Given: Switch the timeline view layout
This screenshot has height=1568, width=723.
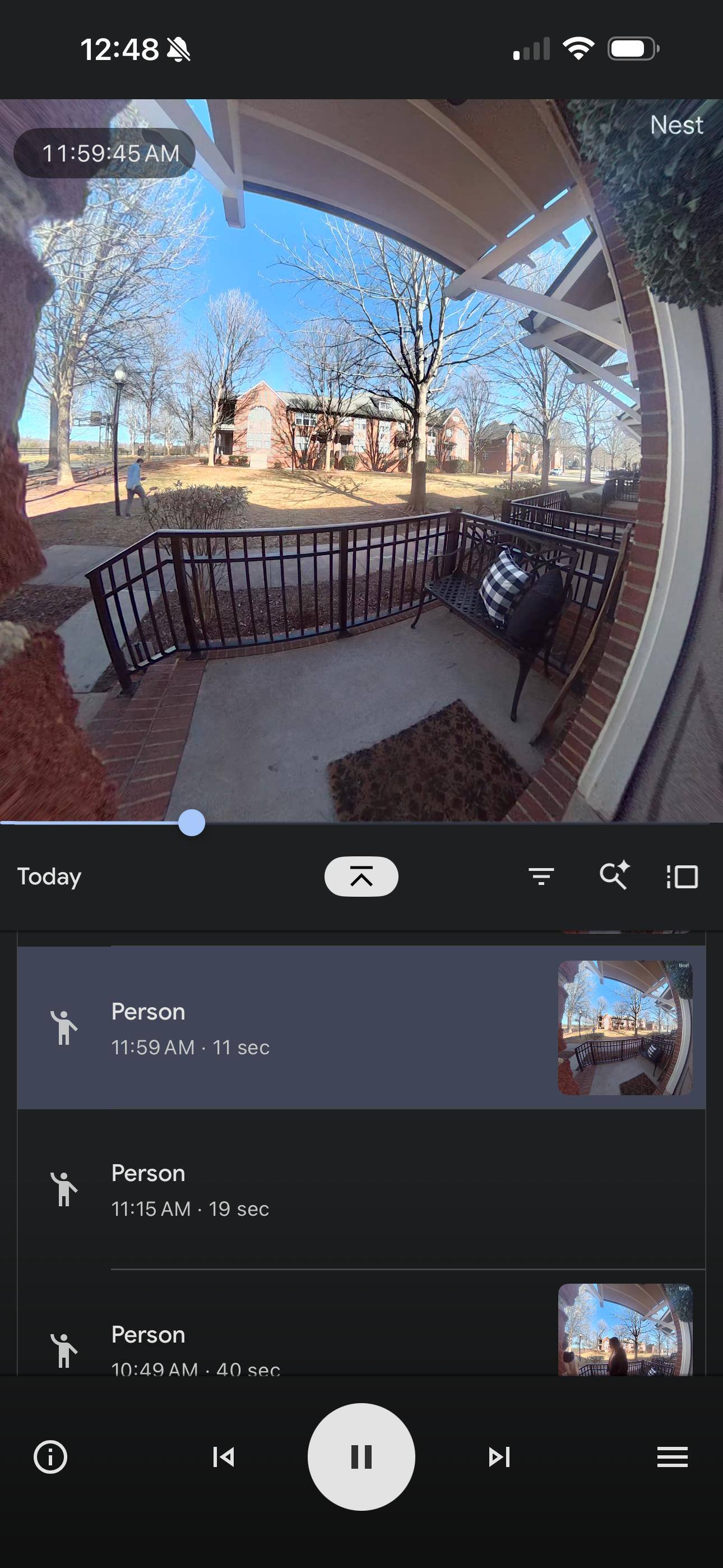Looking at the screenshot, I should [682, 877].
